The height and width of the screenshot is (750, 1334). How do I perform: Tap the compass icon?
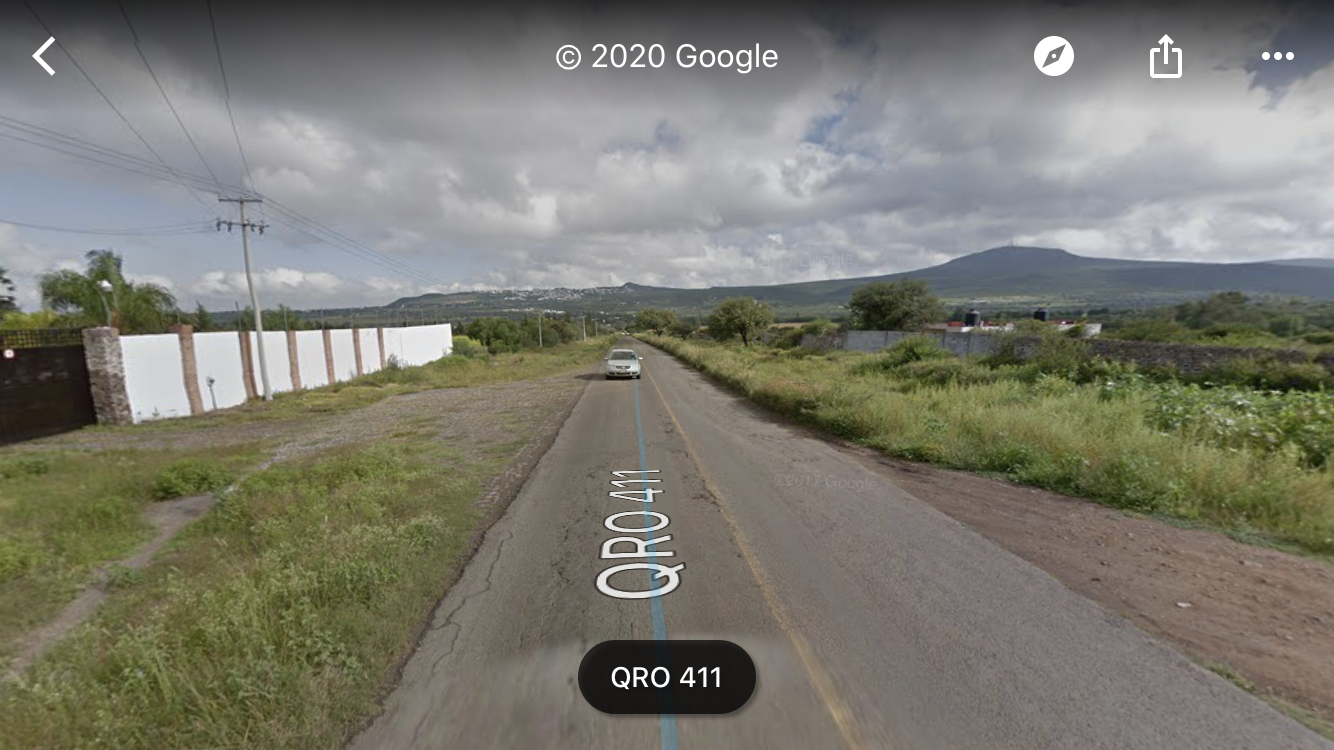pyautogui.click(x=1053, y=57)
